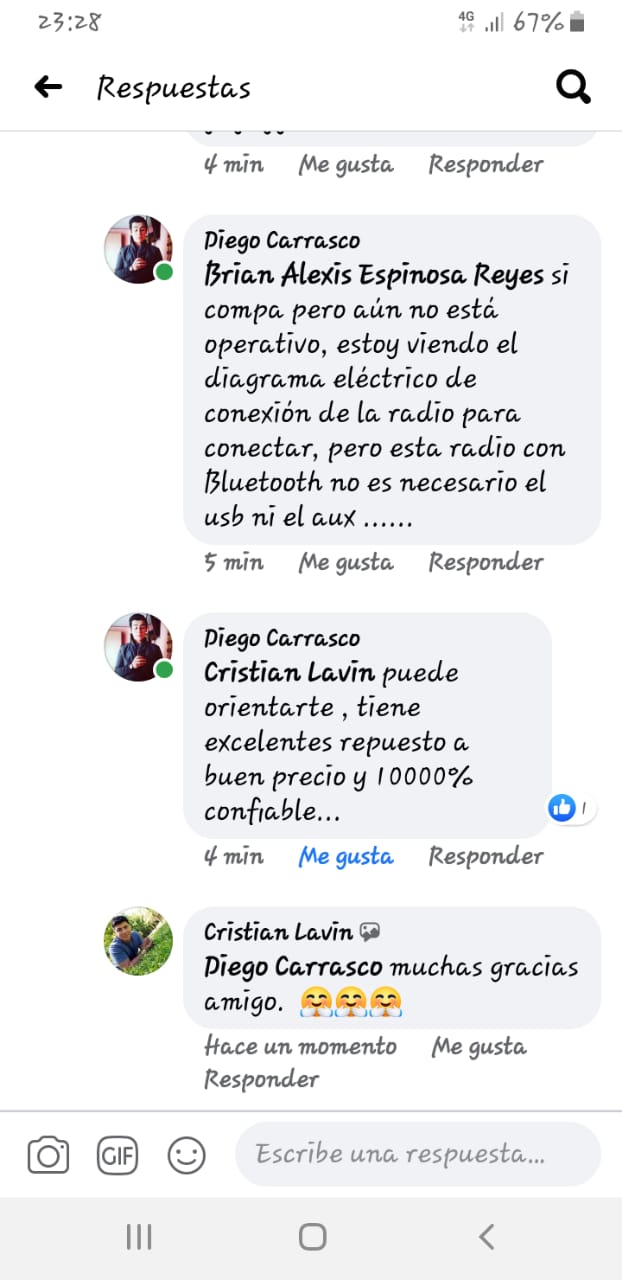
Task: Reply to Diego's comment mentioning Cristian Lavin
Action: pos(485,857)
